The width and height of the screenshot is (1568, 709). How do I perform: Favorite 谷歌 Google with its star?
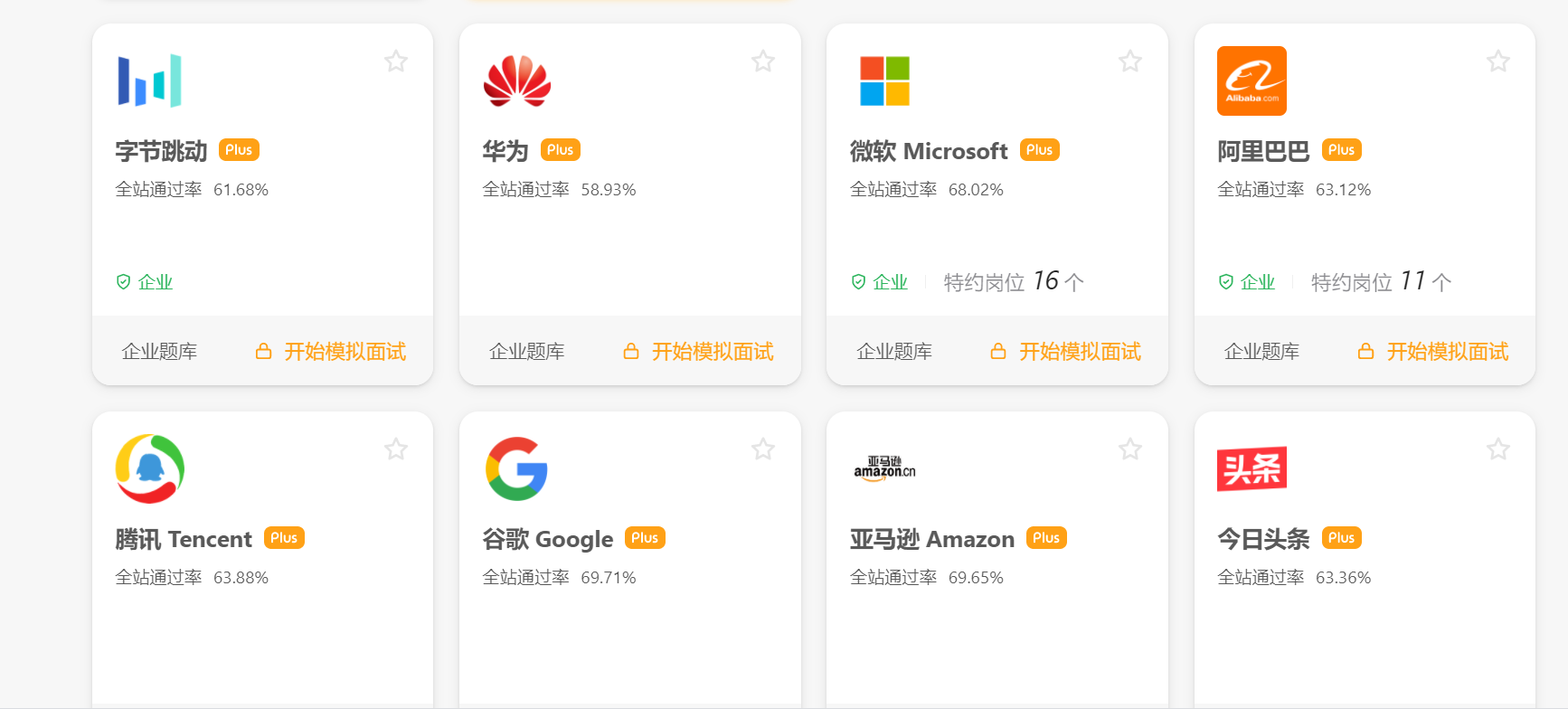coord(763,449)
